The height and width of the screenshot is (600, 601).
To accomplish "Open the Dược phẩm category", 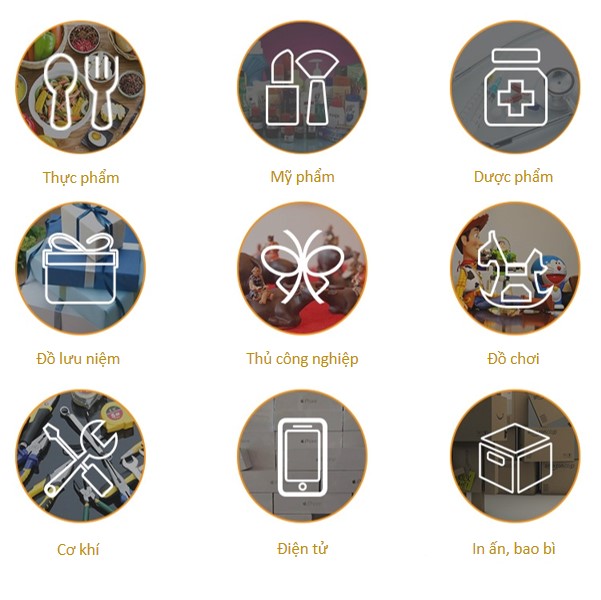I will pyautogui.click(x=514, y=88).
